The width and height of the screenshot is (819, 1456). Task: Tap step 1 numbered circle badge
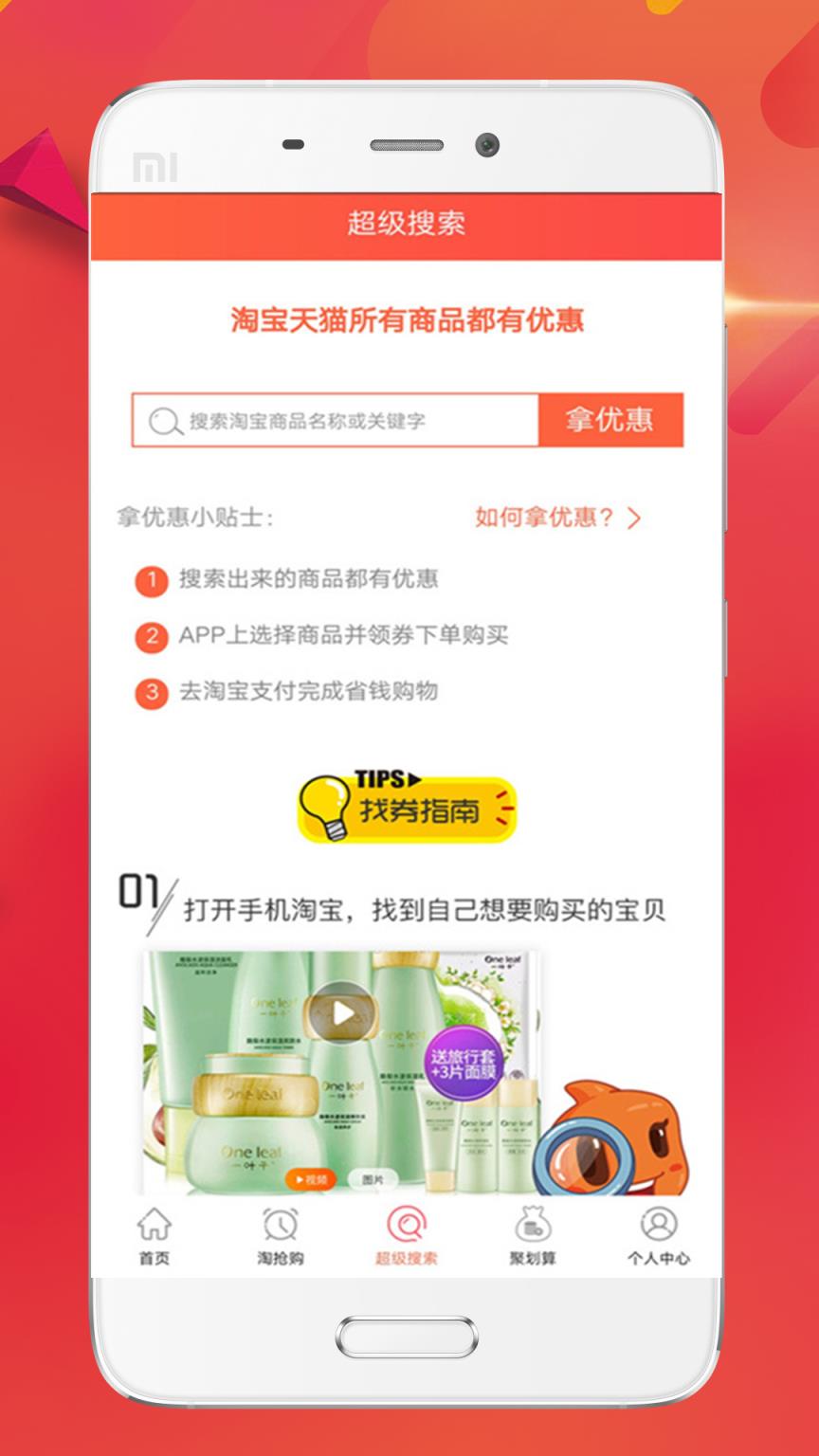point(151,582)
